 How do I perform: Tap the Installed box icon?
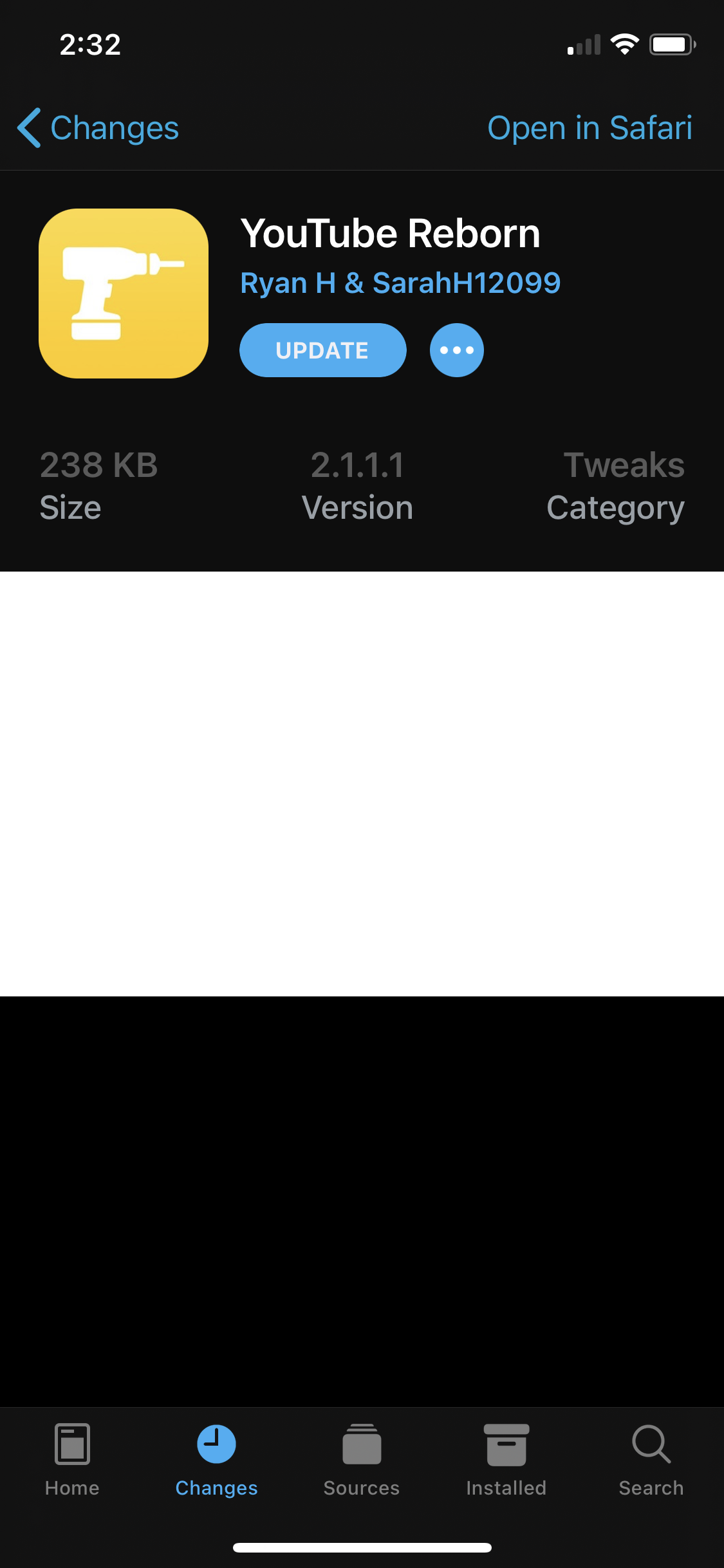(506, 1444)
